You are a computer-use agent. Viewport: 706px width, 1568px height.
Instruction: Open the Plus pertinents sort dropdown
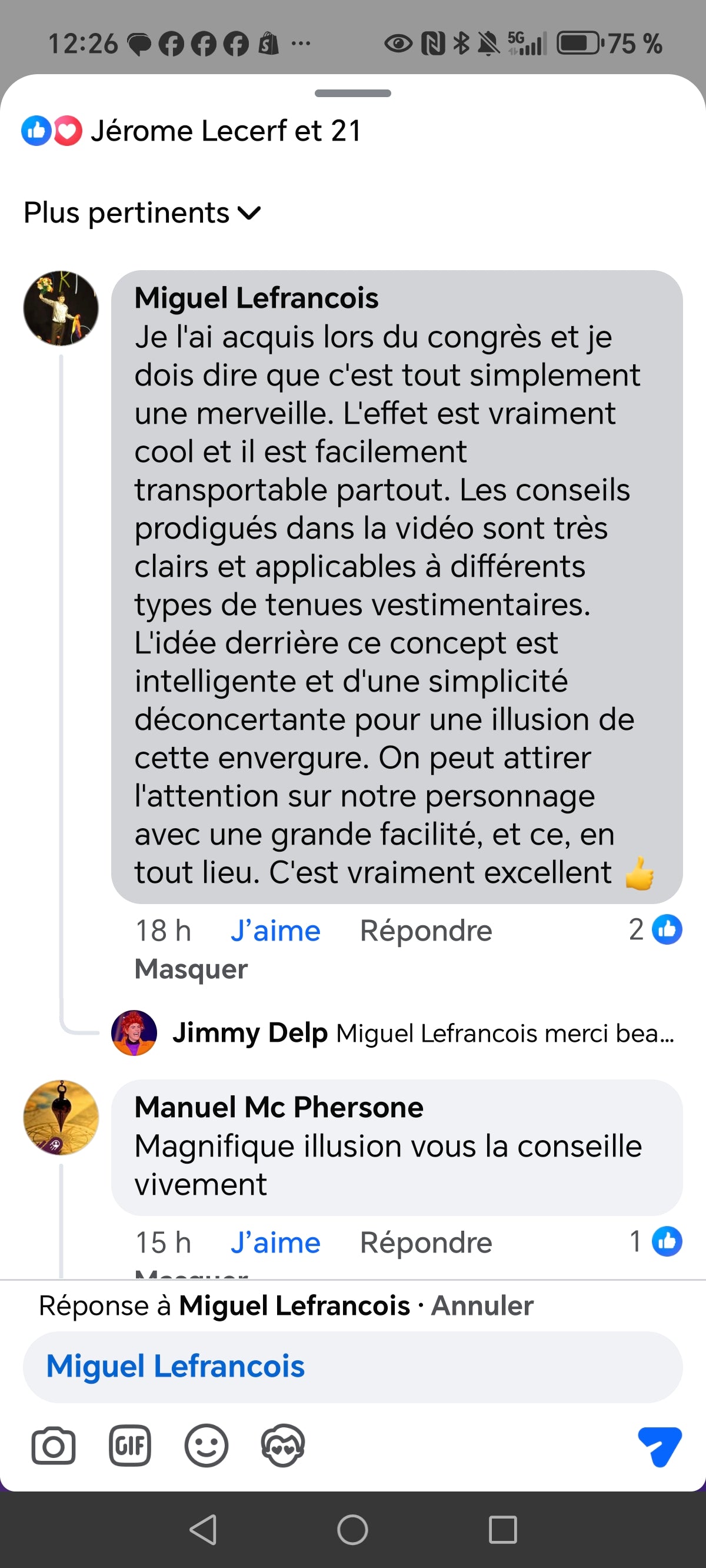(x=142, y=213)
